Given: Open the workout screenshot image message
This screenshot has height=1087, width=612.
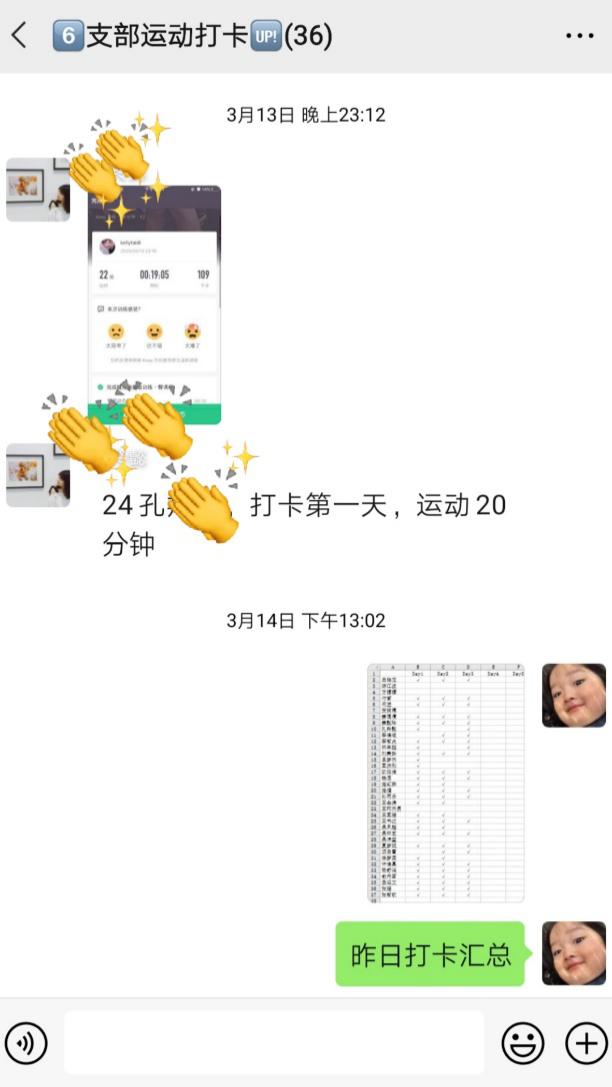Looking at the screenshot, I should (x=155, y=305).
